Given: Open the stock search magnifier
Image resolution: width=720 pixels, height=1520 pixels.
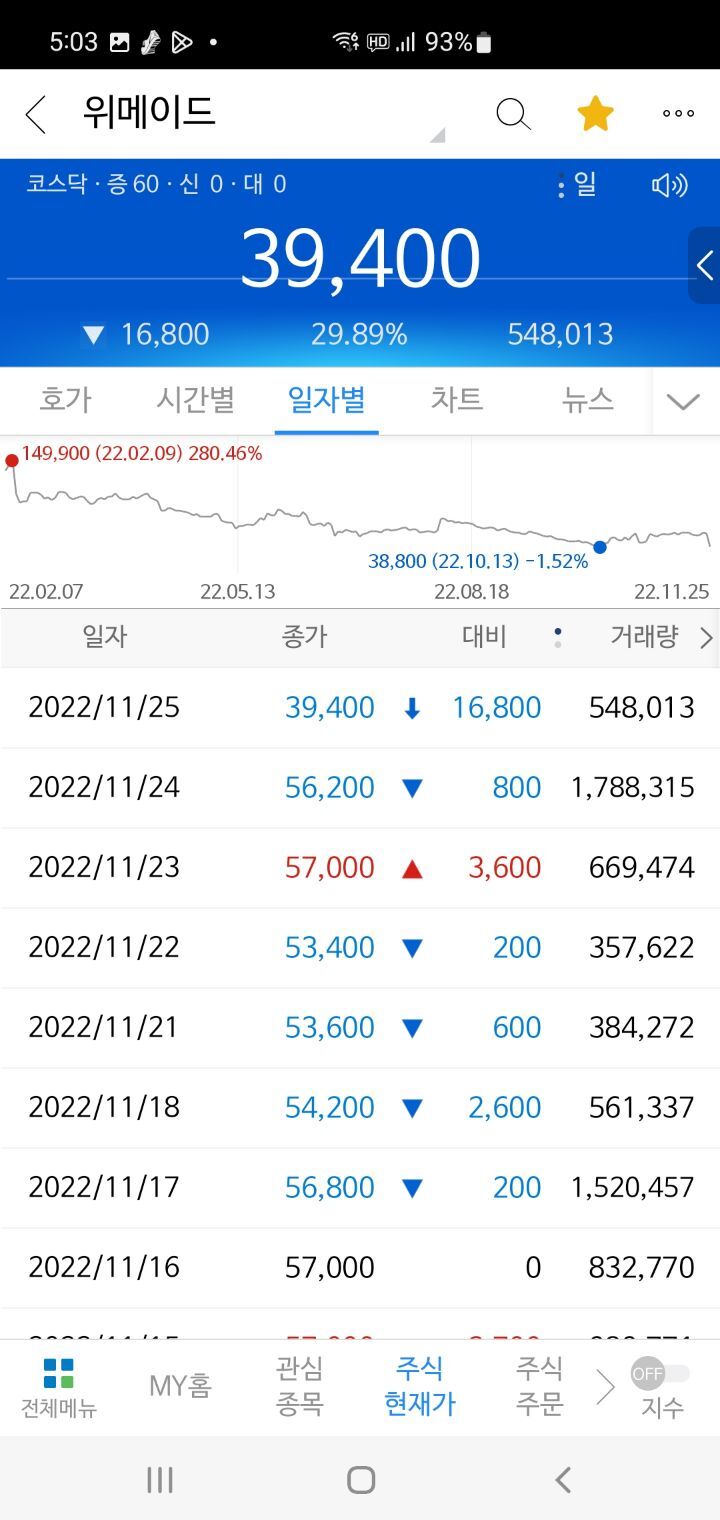Looking at the screenshot, I should tap(513, 114).
